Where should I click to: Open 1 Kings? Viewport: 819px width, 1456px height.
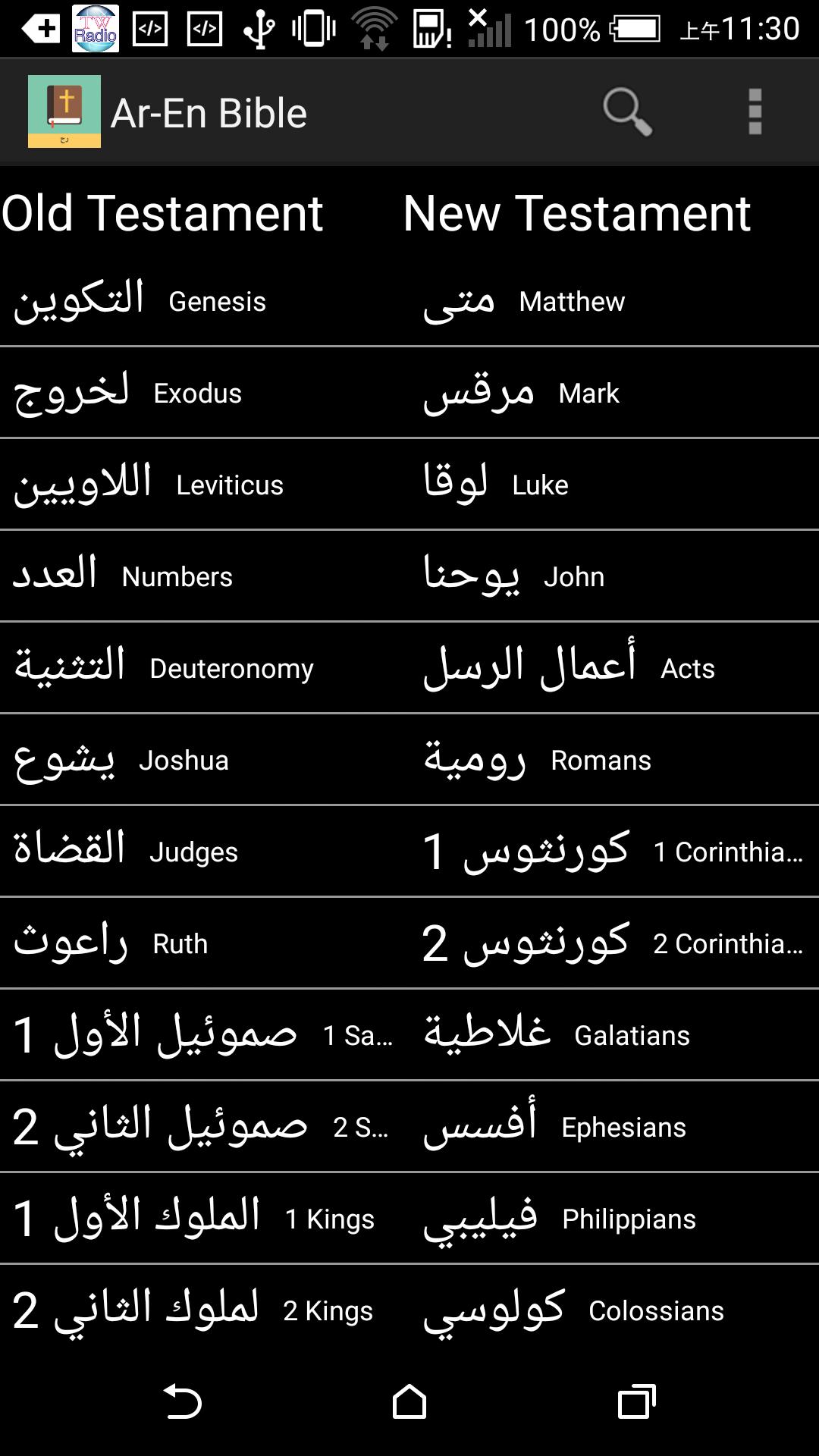[x=194, y=1219]
